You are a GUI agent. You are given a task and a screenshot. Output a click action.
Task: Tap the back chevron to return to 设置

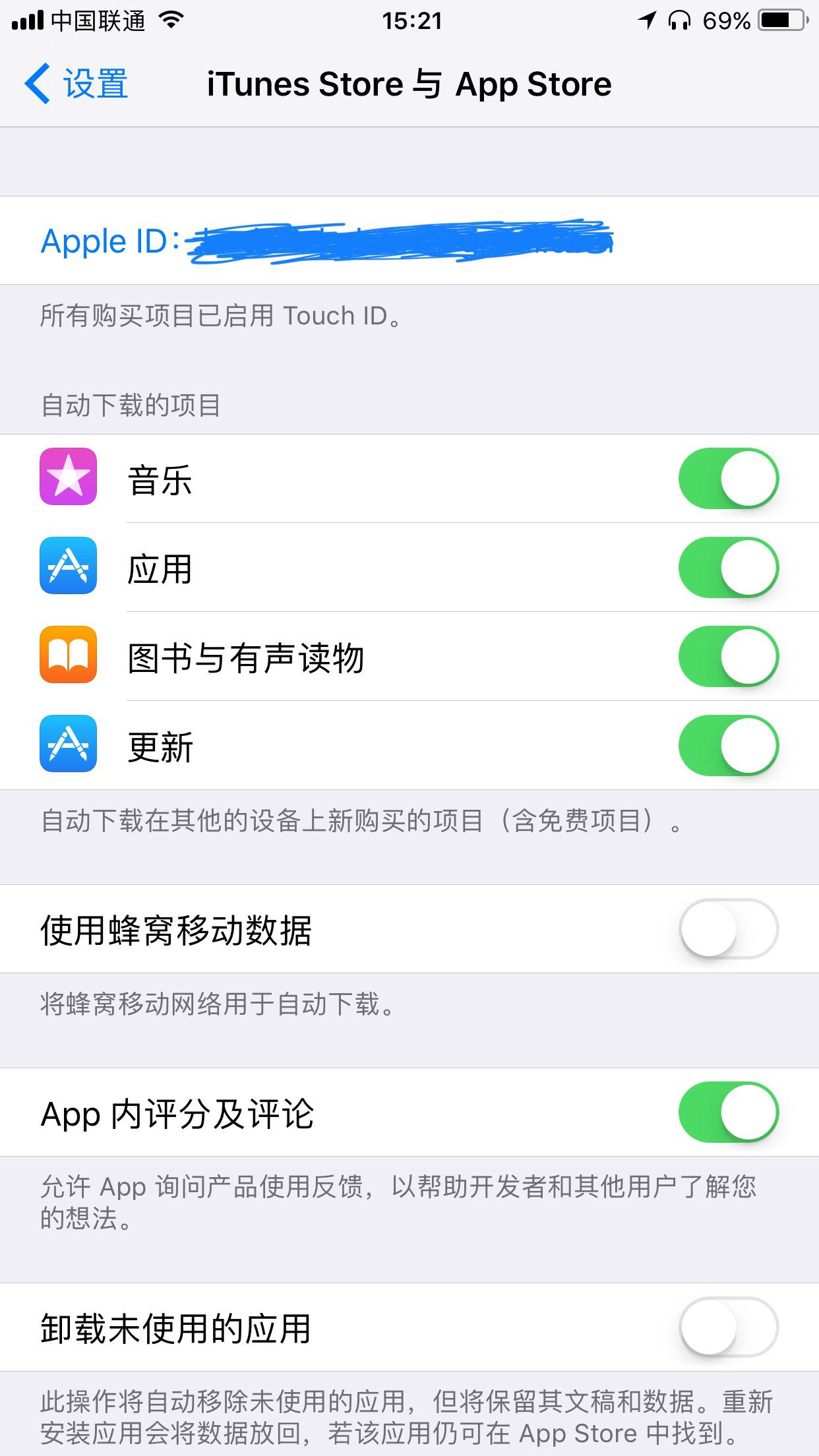(40, 84)
